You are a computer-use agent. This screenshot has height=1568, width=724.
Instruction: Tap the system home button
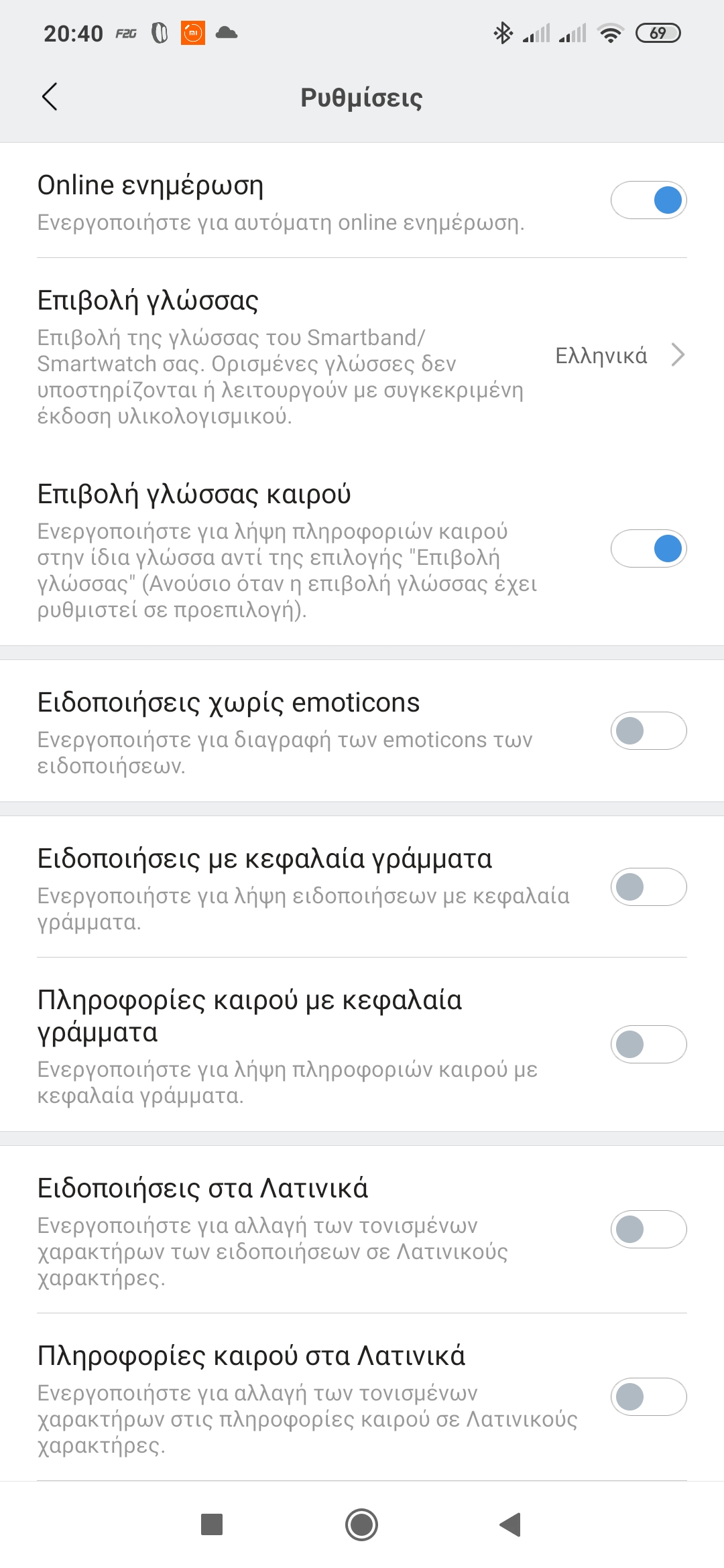[362, 1525]
